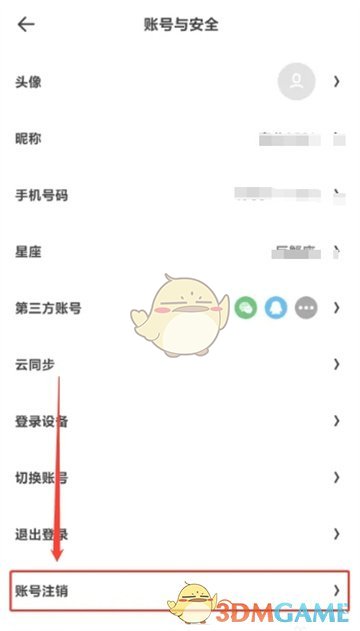The width and height of the screenshot is (360, 631).
Task: Tap 退出登录 to log out
Action: click(x=180, y=534)
